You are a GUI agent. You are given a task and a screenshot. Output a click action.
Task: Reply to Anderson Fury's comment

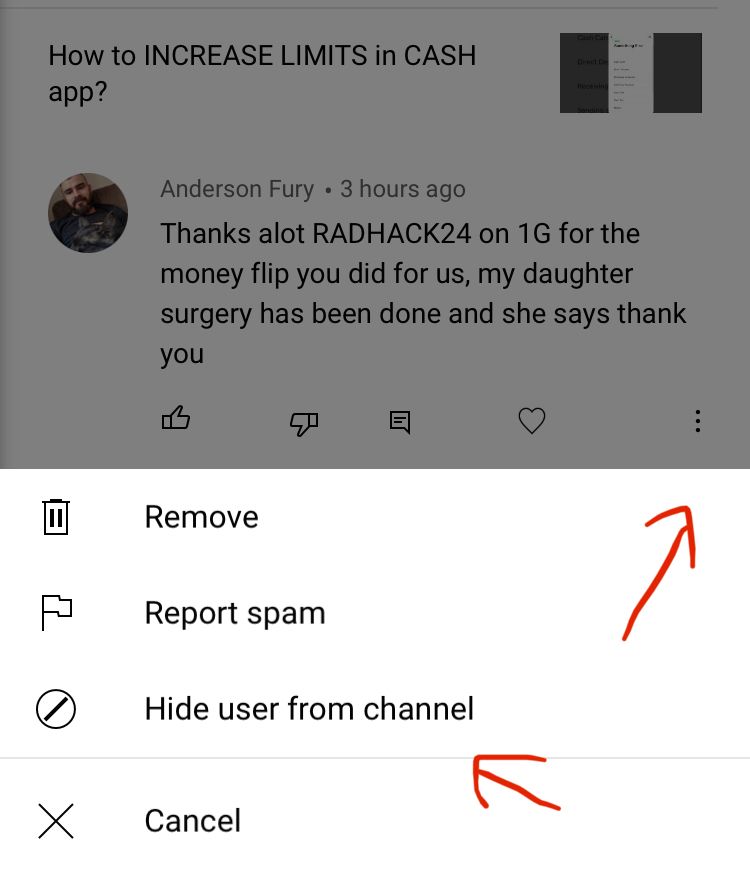[x=400, y=422]
